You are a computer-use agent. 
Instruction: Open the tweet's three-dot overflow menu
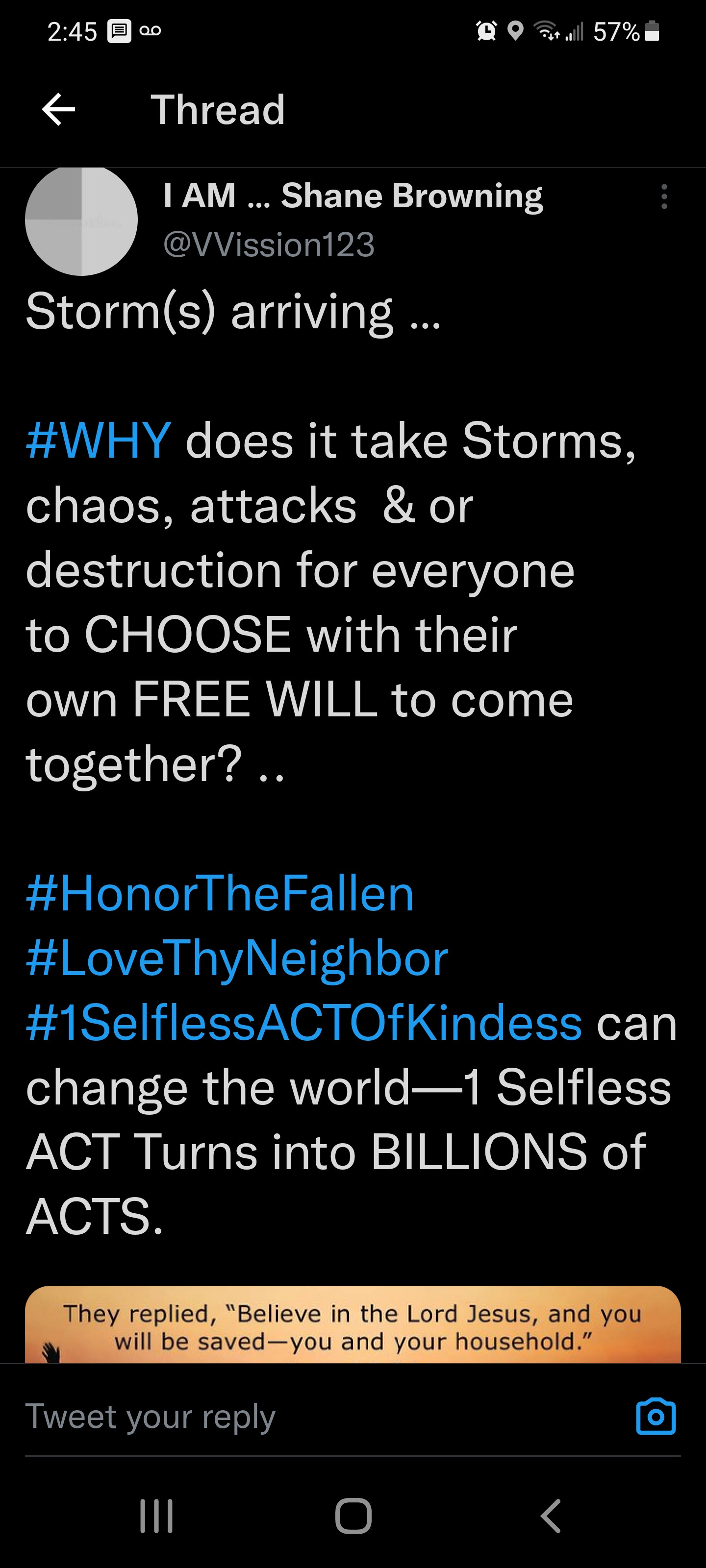(664, 196)
